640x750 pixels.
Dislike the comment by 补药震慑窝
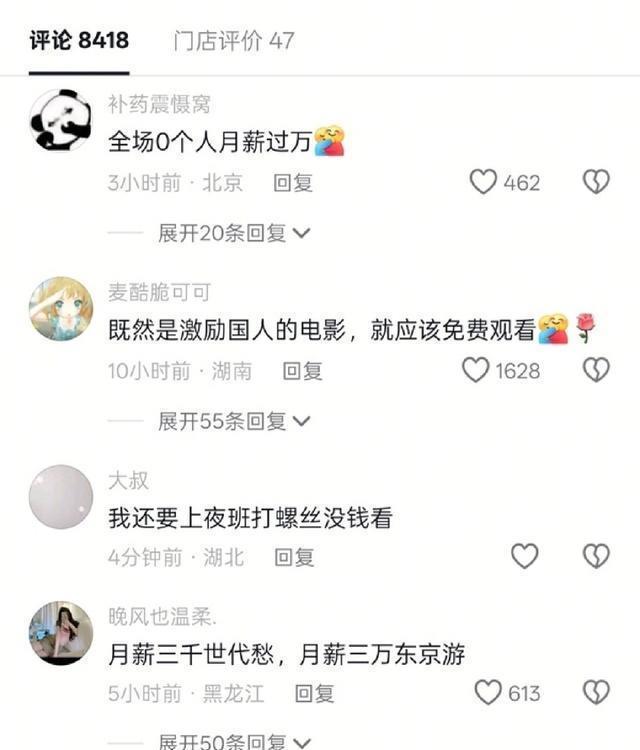pos(596,182)
